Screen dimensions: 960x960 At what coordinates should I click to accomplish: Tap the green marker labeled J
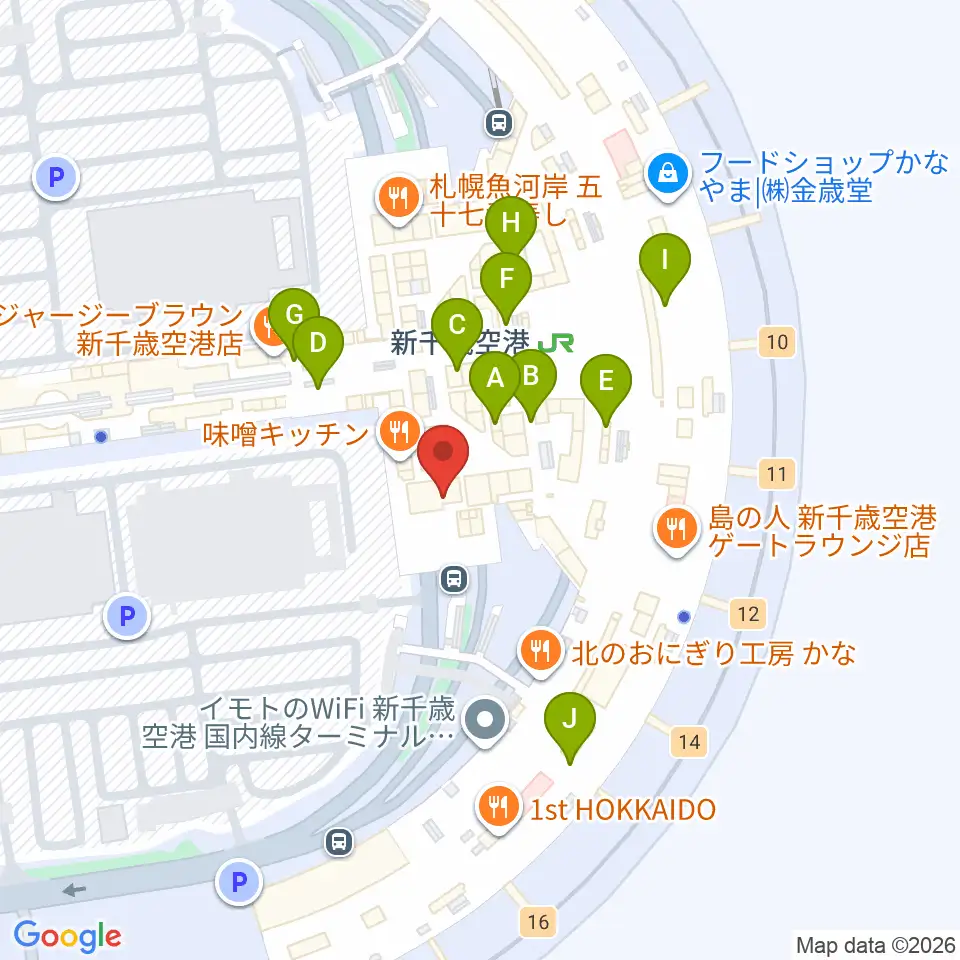[x=569, y=727]
